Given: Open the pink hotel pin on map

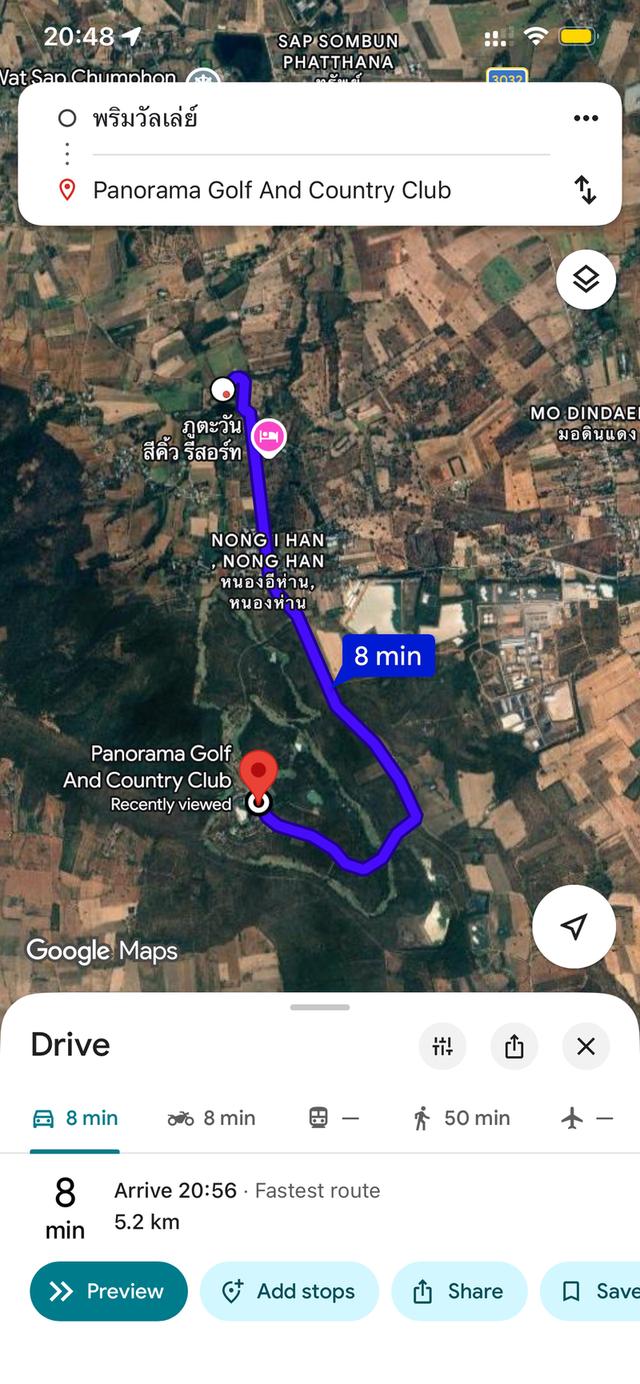Looking at the screenshot, I should 268,437.
